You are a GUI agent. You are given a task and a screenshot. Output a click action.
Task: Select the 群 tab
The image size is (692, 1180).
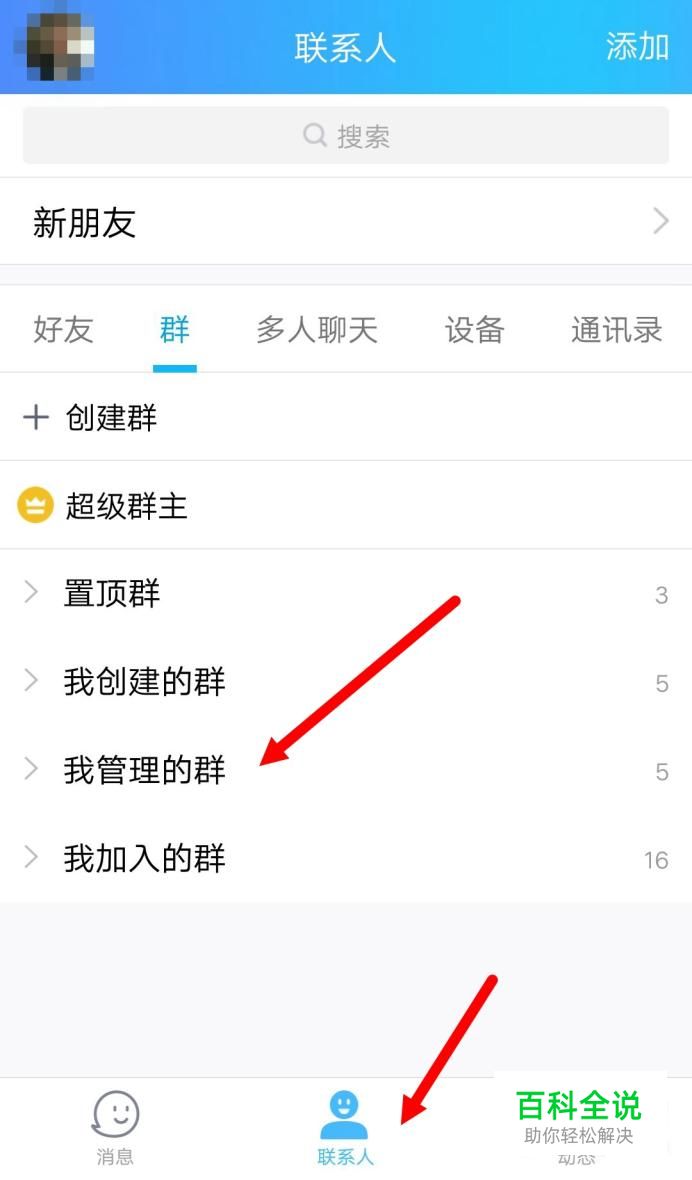click(x=174, y=330)
